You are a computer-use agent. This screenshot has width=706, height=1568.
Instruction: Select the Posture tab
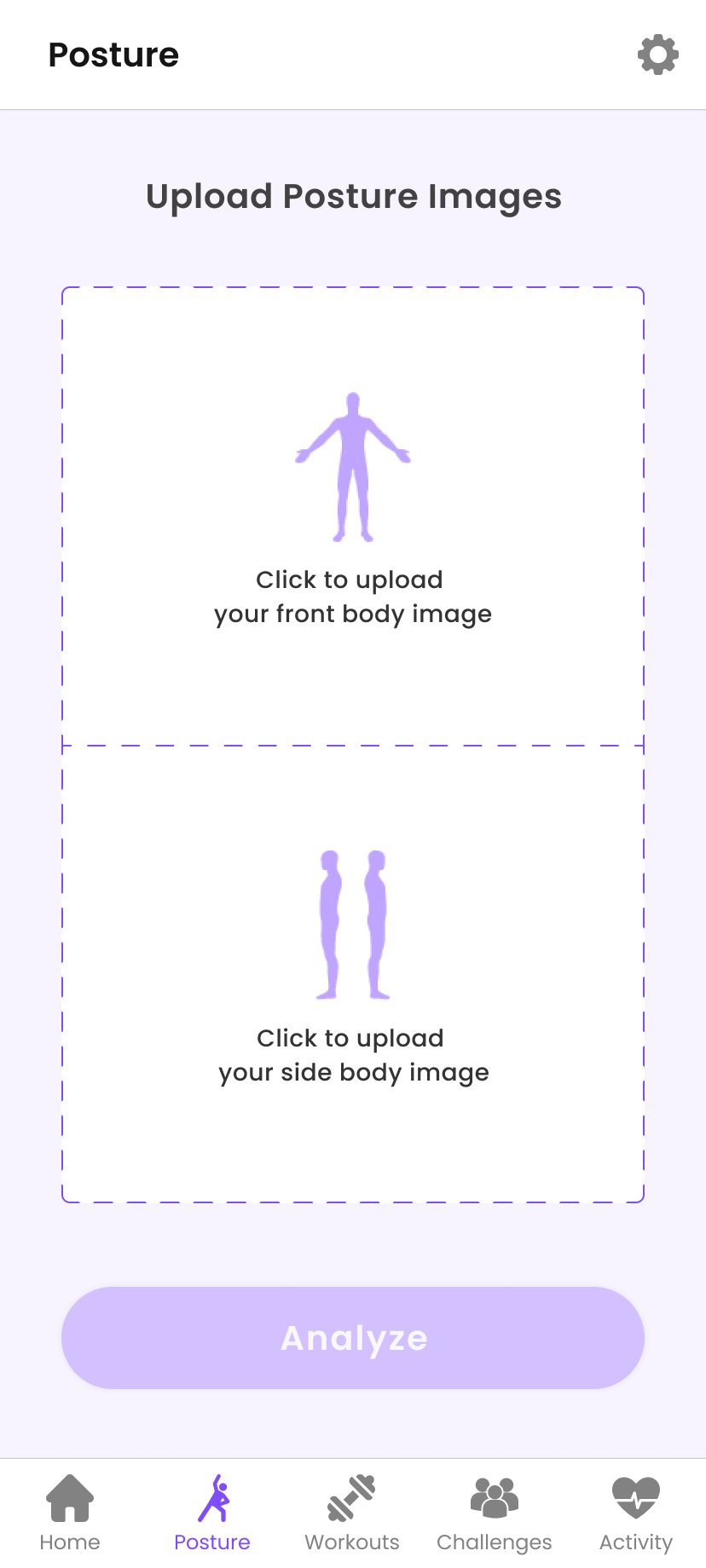(x=212, y=1513)
